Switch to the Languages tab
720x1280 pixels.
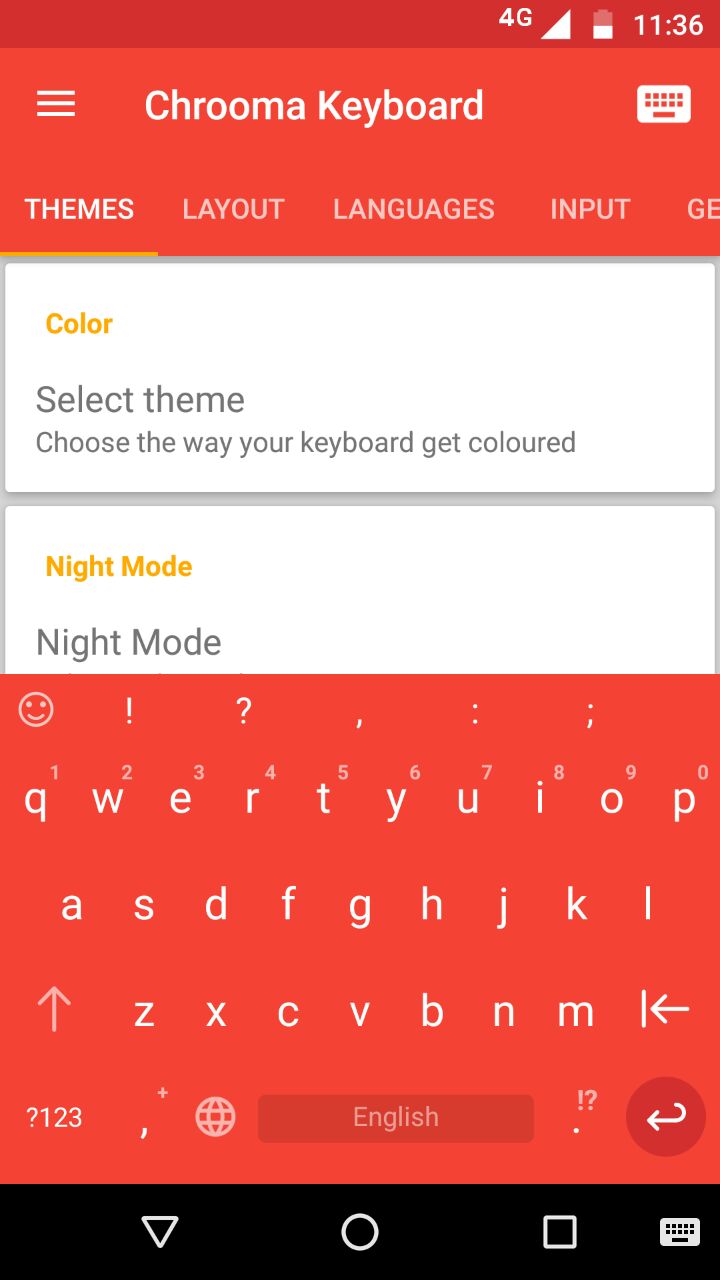click(414, 209)
